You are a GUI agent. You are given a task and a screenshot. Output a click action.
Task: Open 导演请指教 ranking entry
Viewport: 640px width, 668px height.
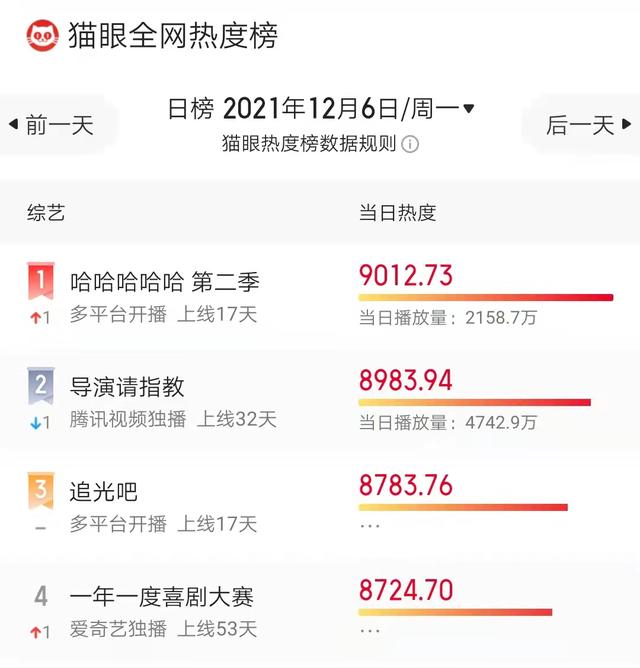point(128,387)
